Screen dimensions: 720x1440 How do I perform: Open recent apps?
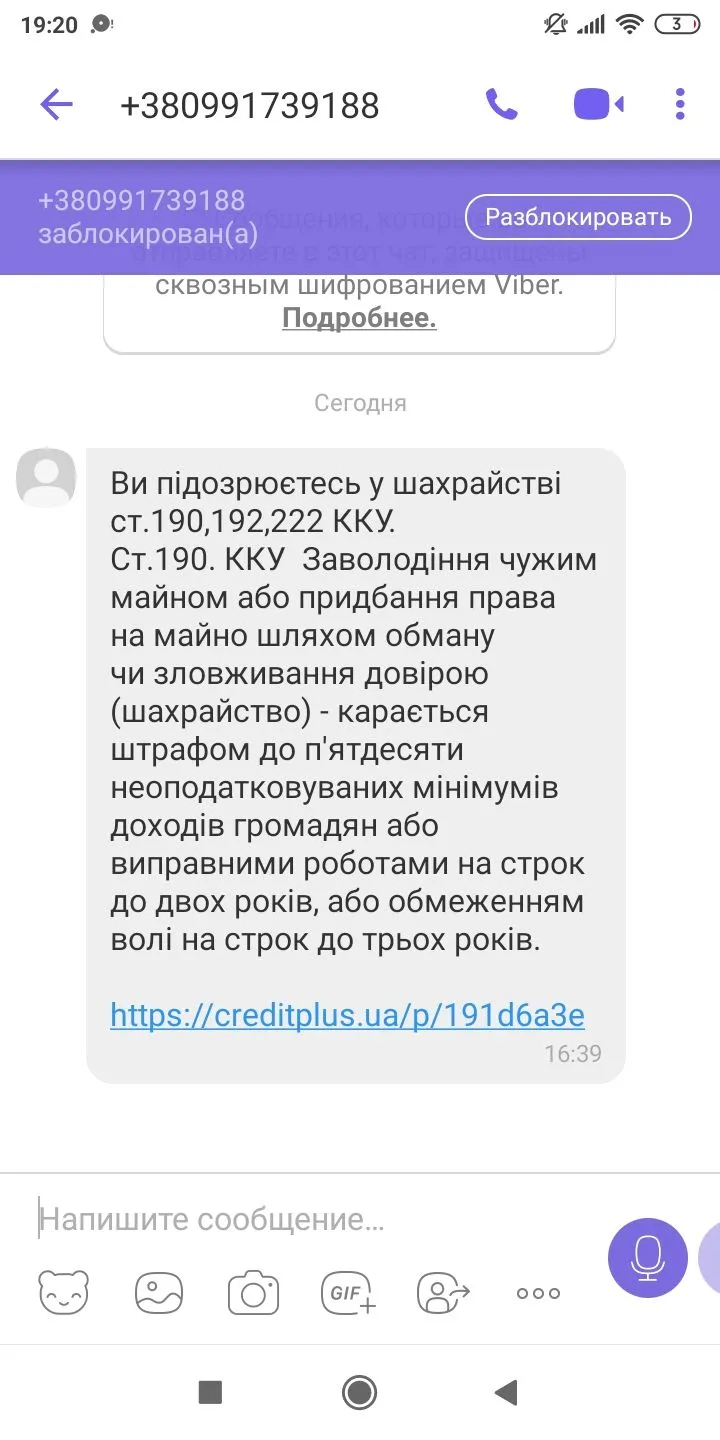(210, 1392)
